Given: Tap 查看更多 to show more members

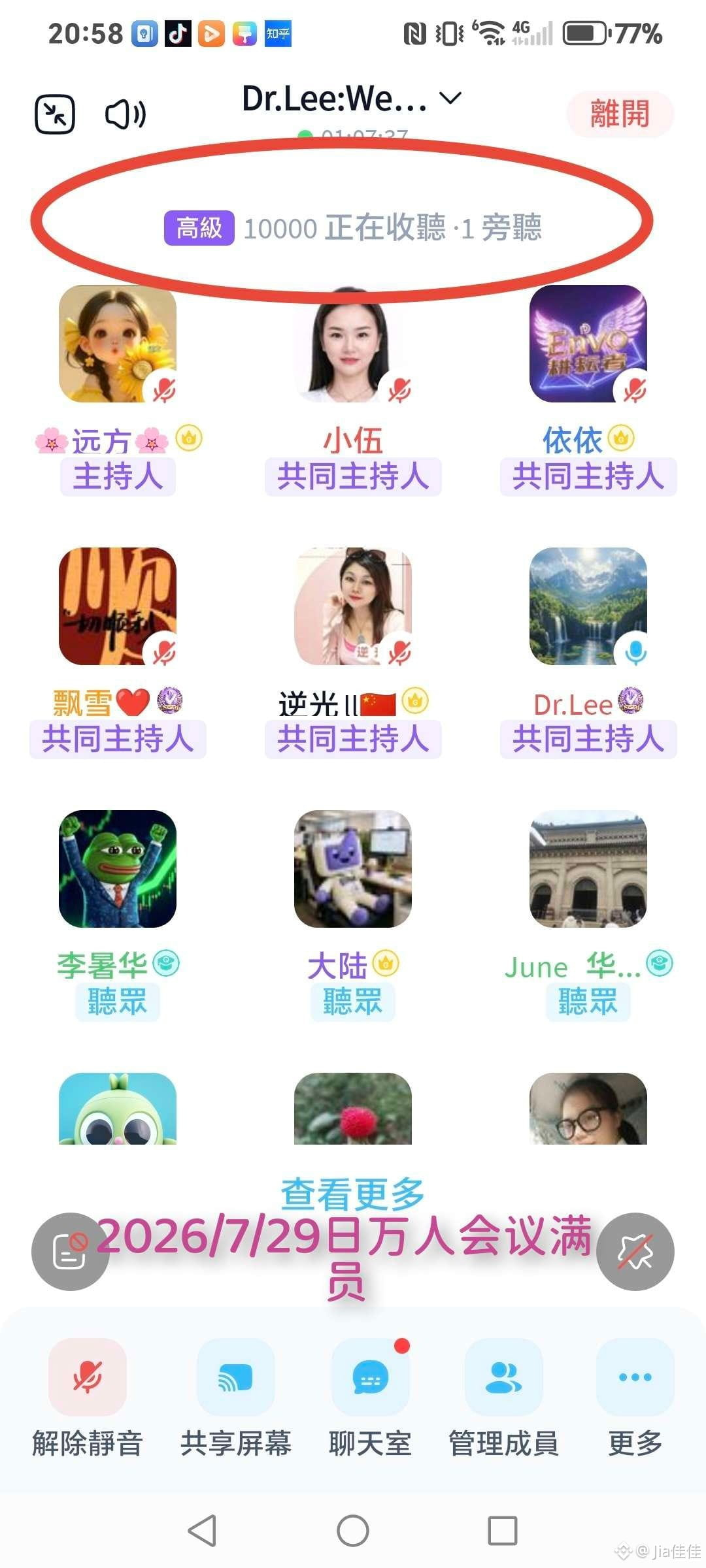Looking at the screenshot, I should tap(353, 1193).
